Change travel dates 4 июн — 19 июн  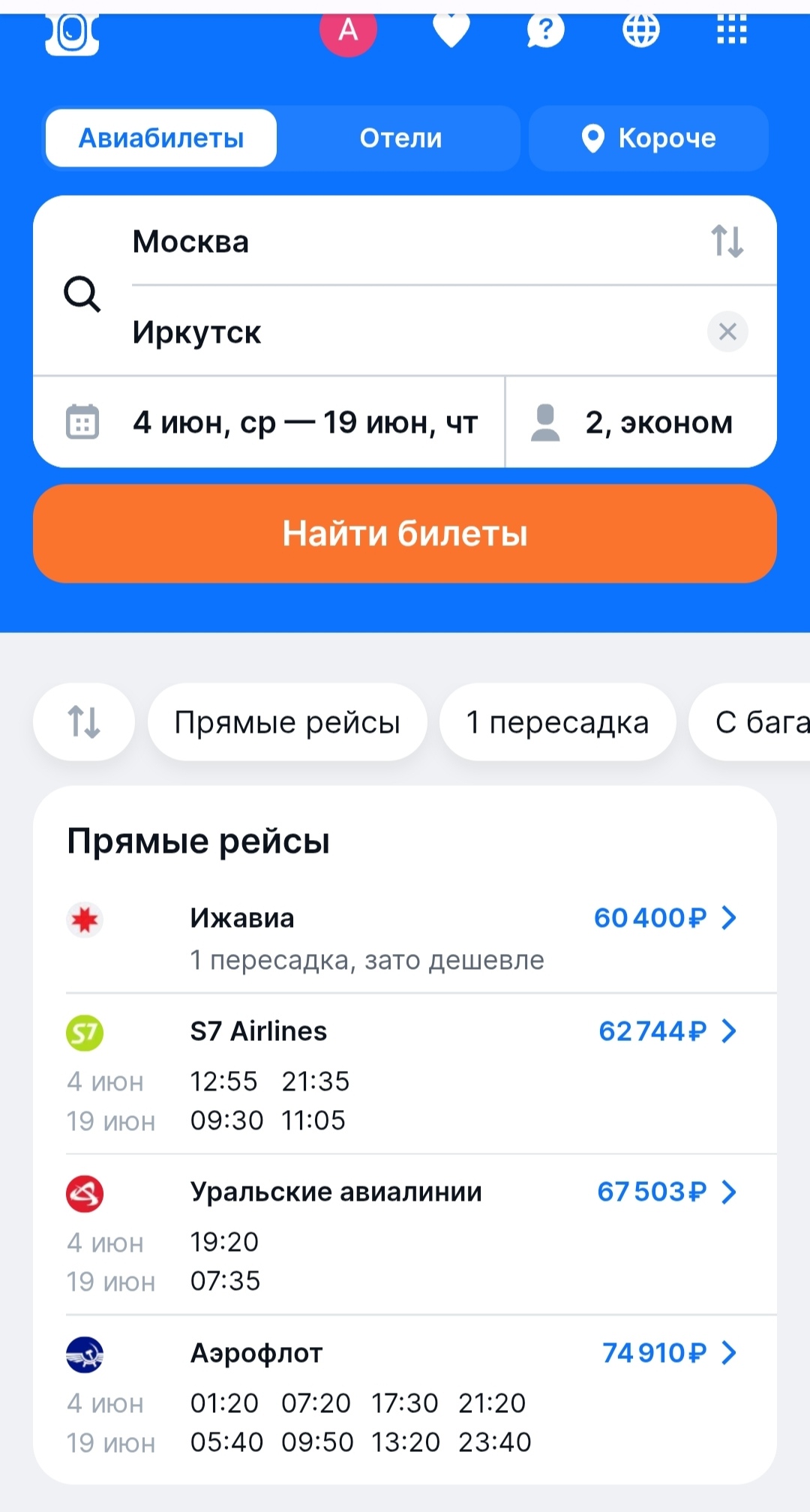tap(269, 422)
